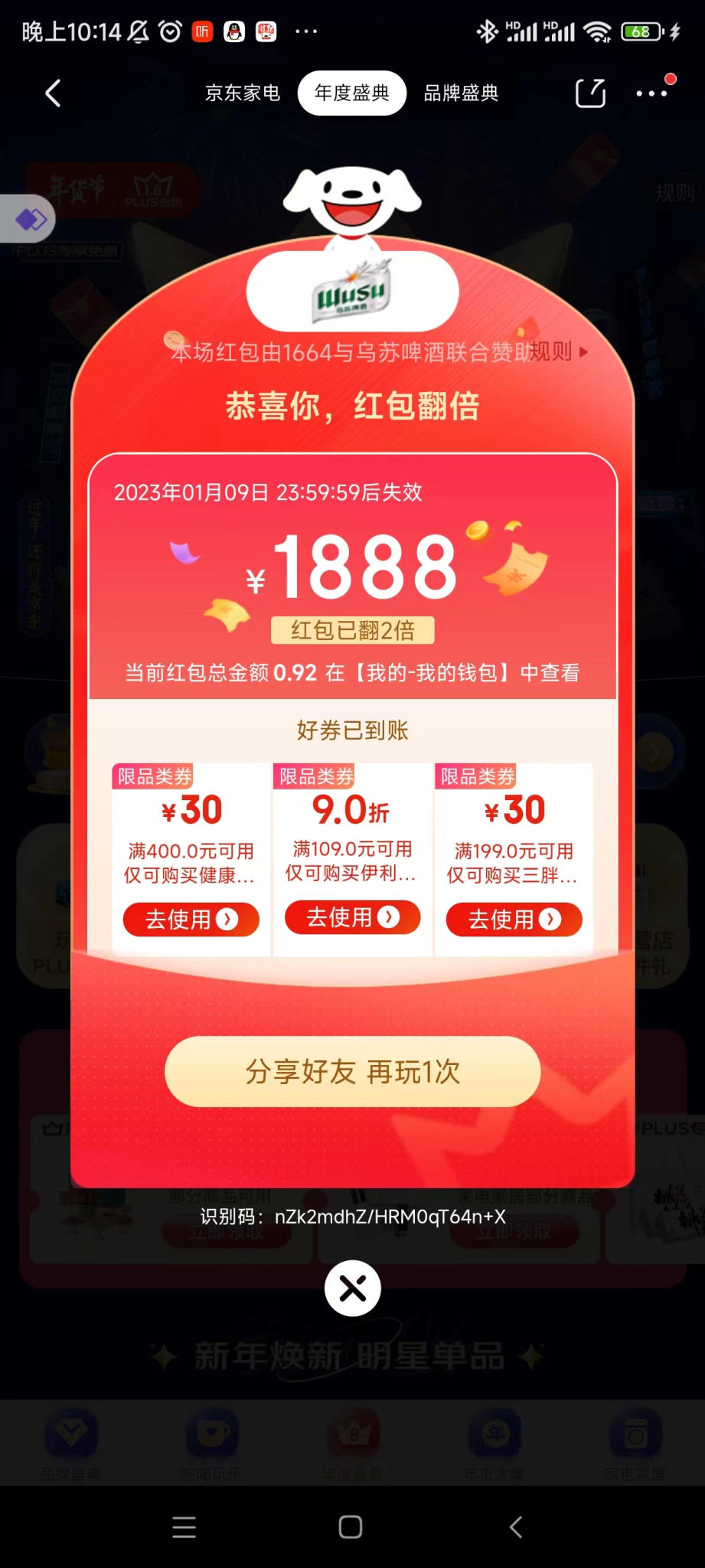Image resolution: width=705 pixels, height=1568 pixels.
Task: Share this page via the share icon
Action: [x=590, y=93]
